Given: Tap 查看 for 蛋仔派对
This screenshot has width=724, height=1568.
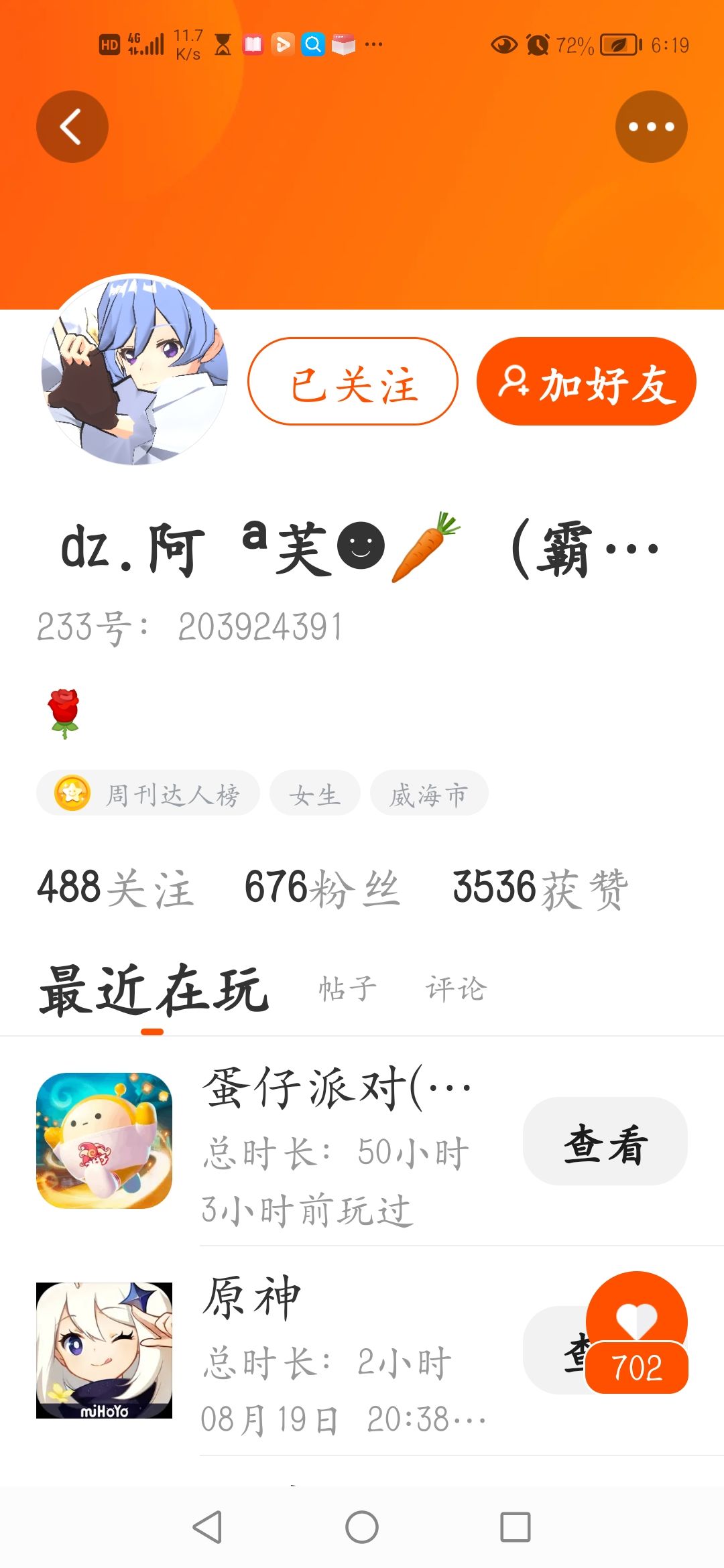Looking at the screenshot, I should click(x=605, y=1141).
